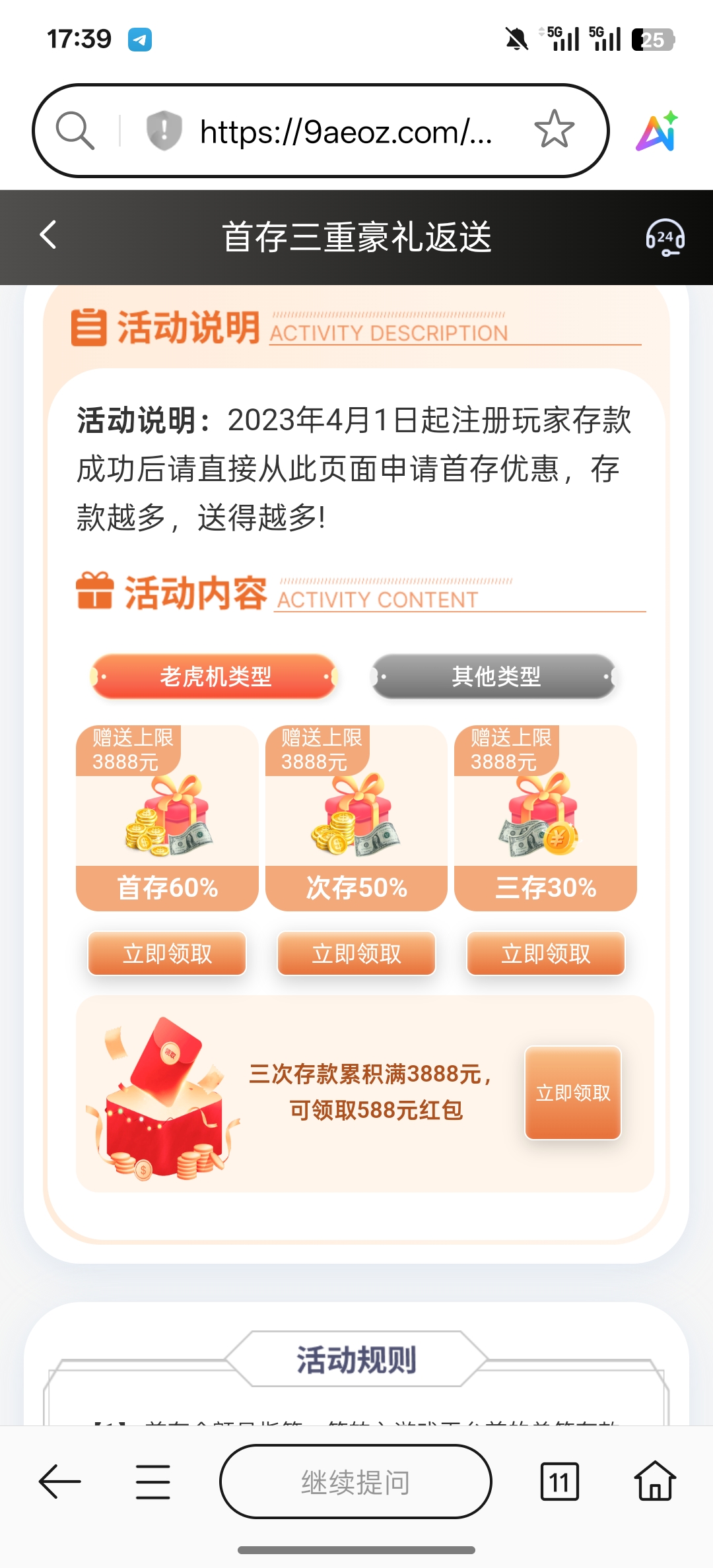Viewport: 713px width, 1568px height.
Task: Go back using the page header arrow
Action: coord(48,235)
